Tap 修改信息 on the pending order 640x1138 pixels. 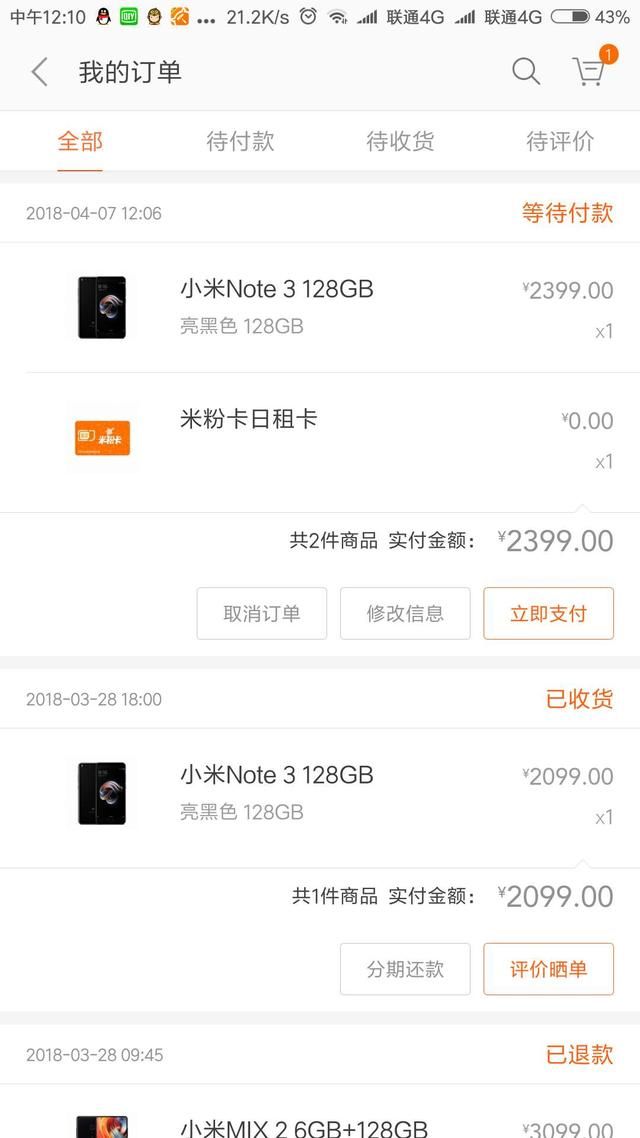pyautogui.click(x=405, y=613)
